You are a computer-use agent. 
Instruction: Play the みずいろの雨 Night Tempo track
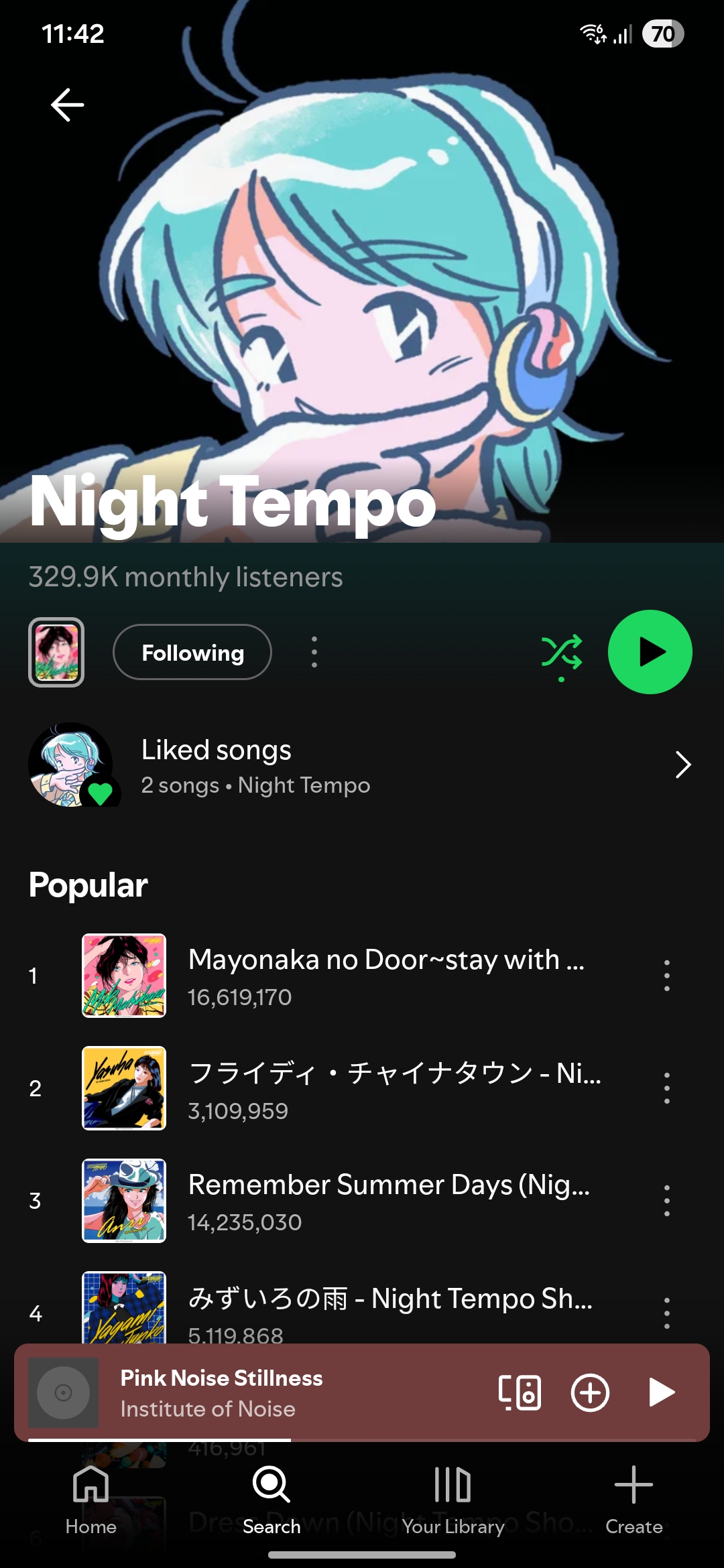[342, 1310]
